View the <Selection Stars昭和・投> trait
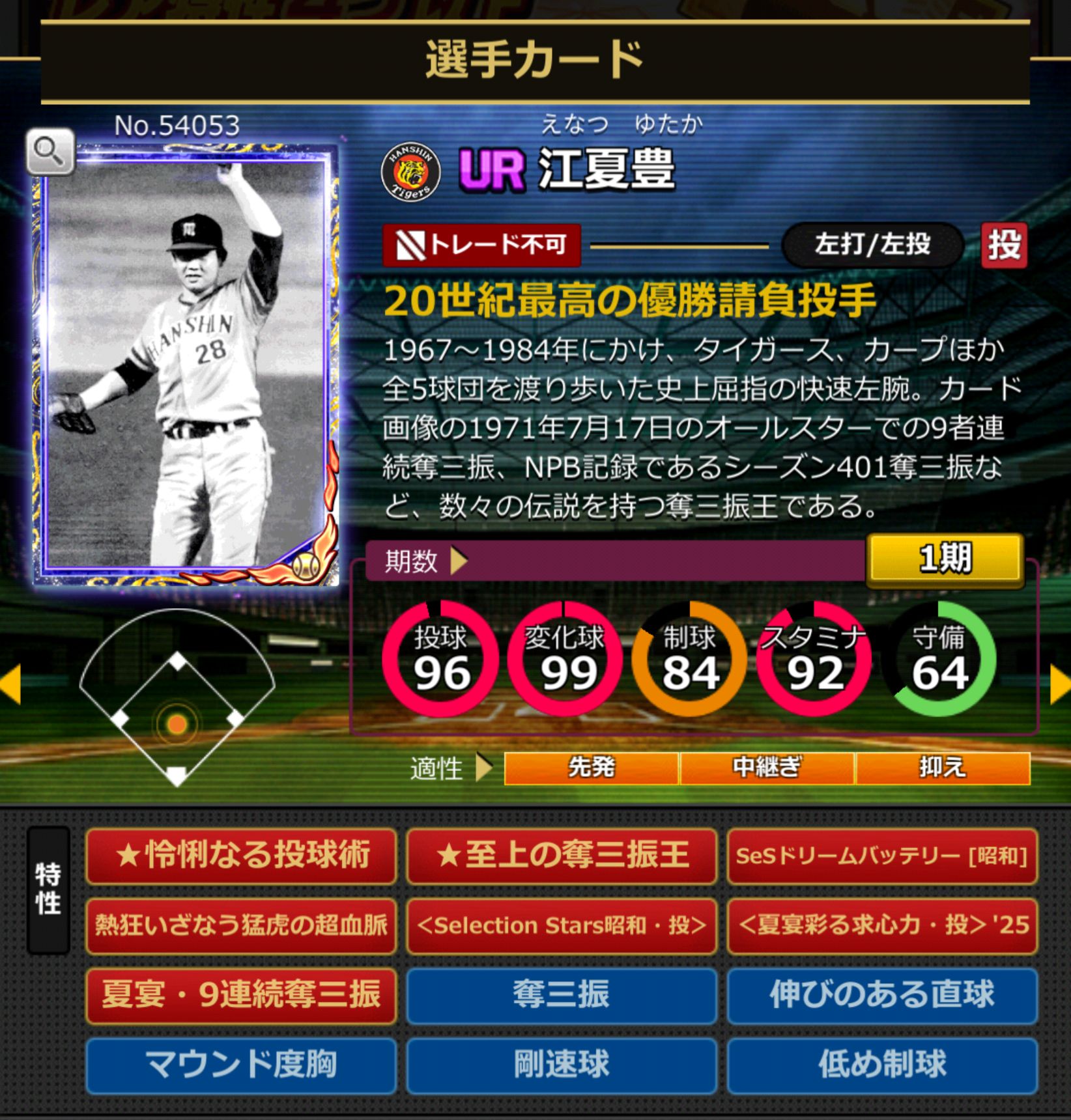This screenshot has height=1120, width=1071. [562, 925]
